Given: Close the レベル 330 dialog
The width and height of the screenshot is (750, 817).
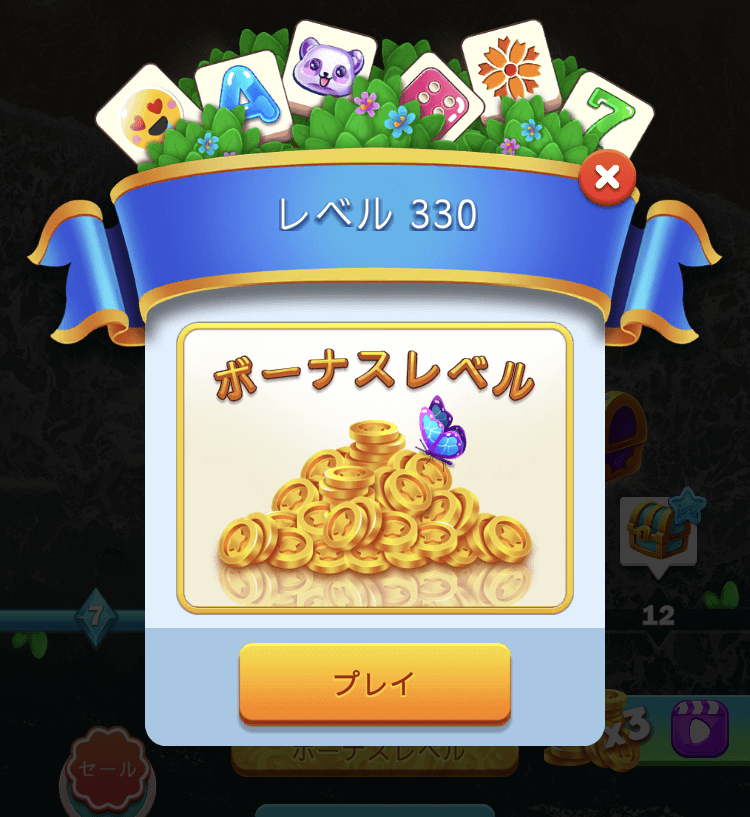Looking at the screenshot, I should 607,179.
